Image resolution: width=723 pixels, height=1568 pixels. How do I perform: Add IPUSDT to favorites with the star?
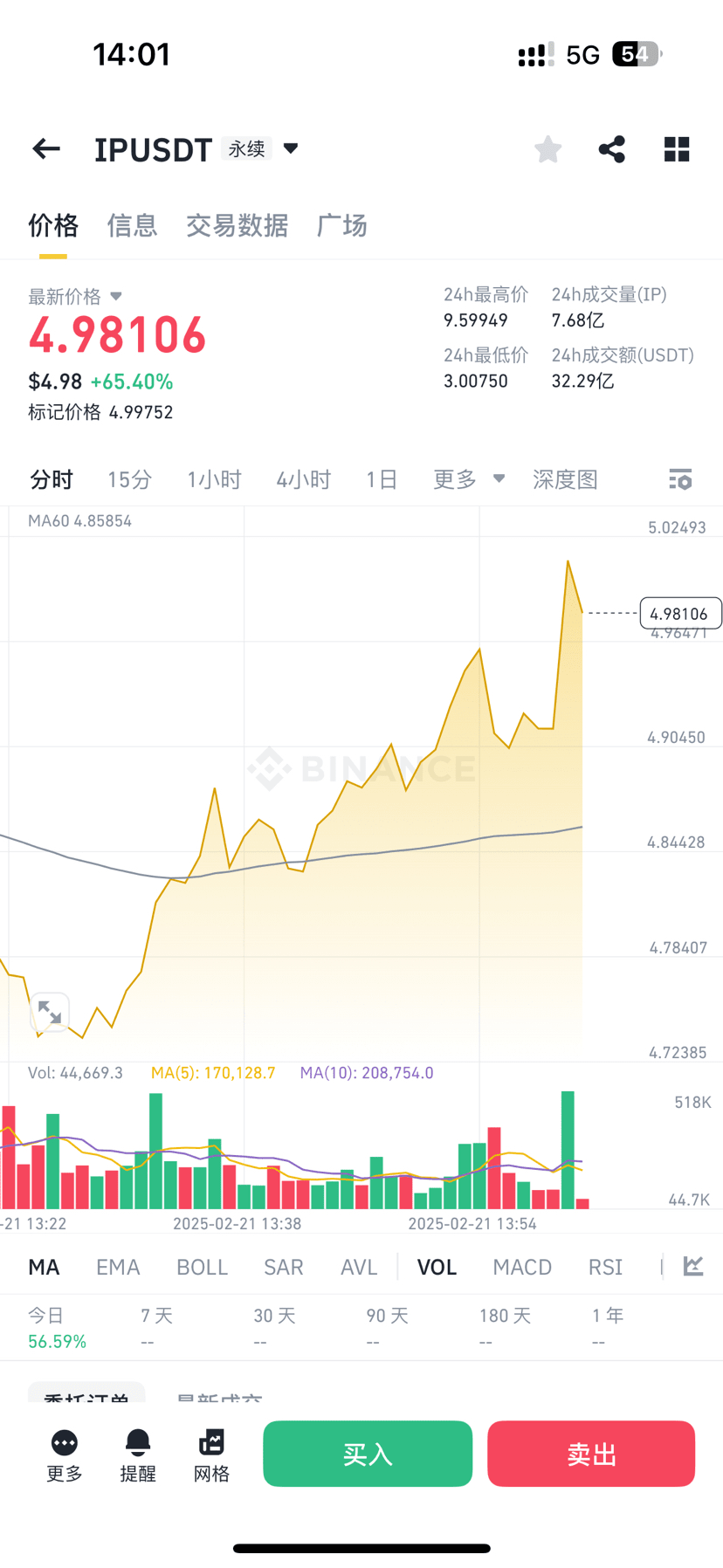[x=547, y=149]
